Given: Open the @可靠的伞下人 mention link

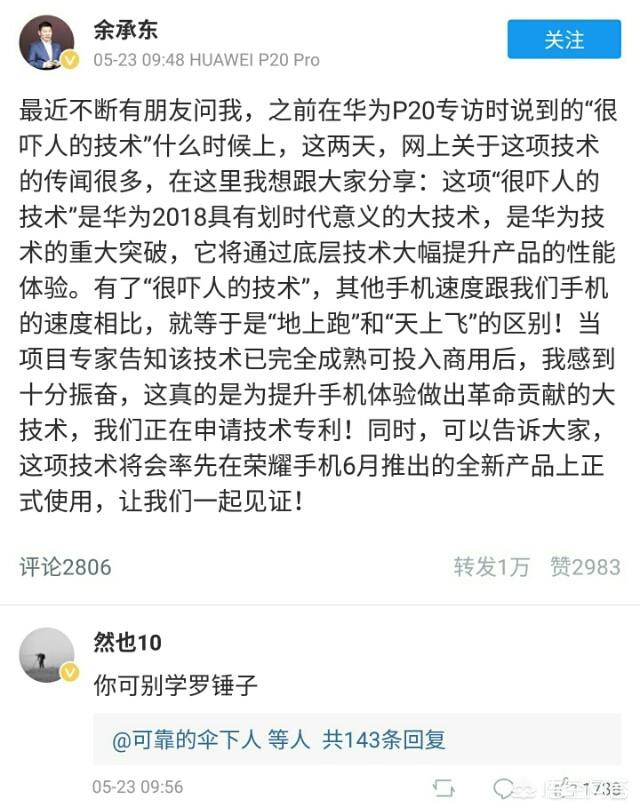Looking at the screenshot, I should click(186, 740).
